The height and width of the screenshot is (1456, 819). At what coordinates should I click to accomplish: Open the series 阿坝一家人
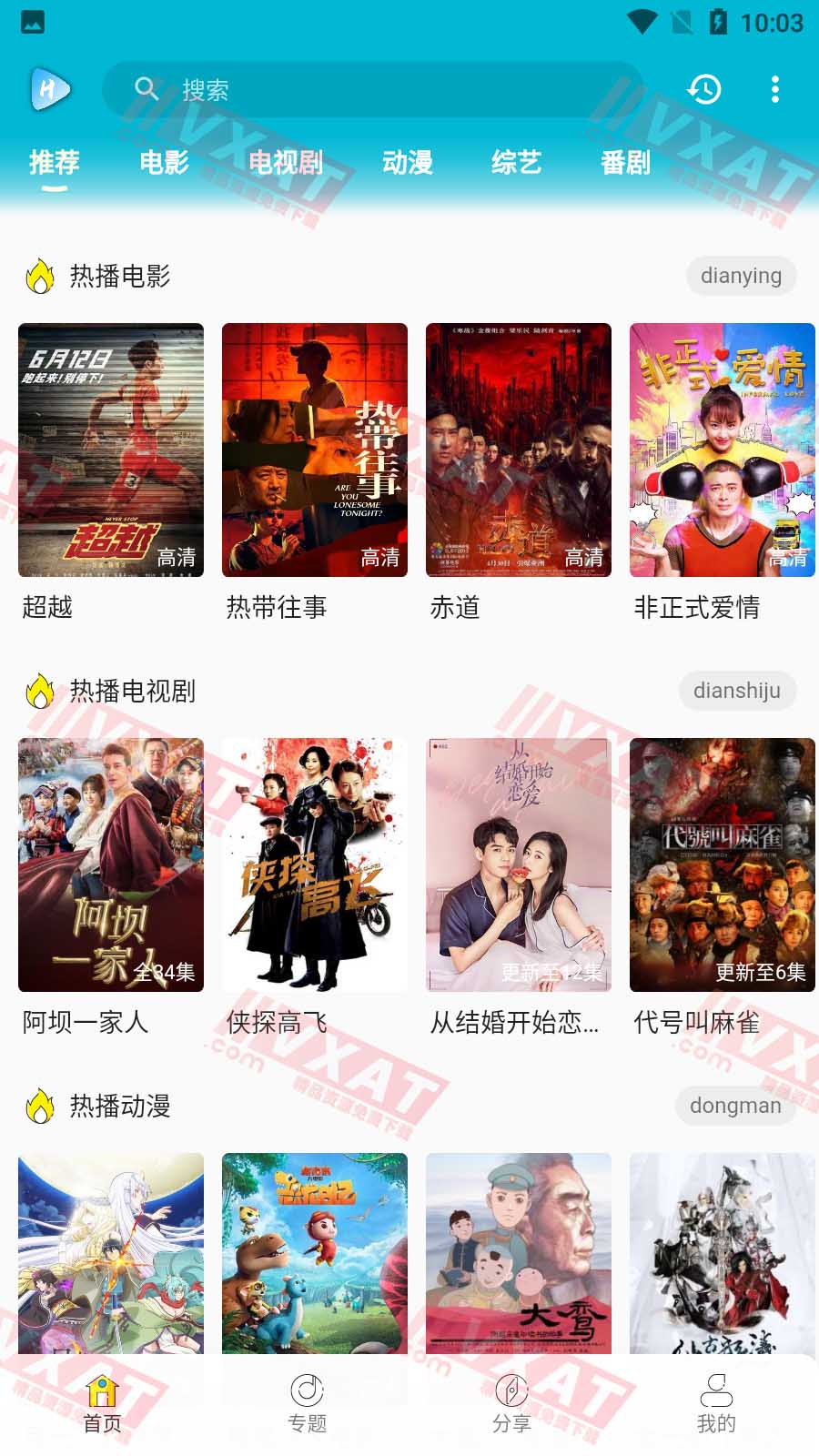pos(111,865)
